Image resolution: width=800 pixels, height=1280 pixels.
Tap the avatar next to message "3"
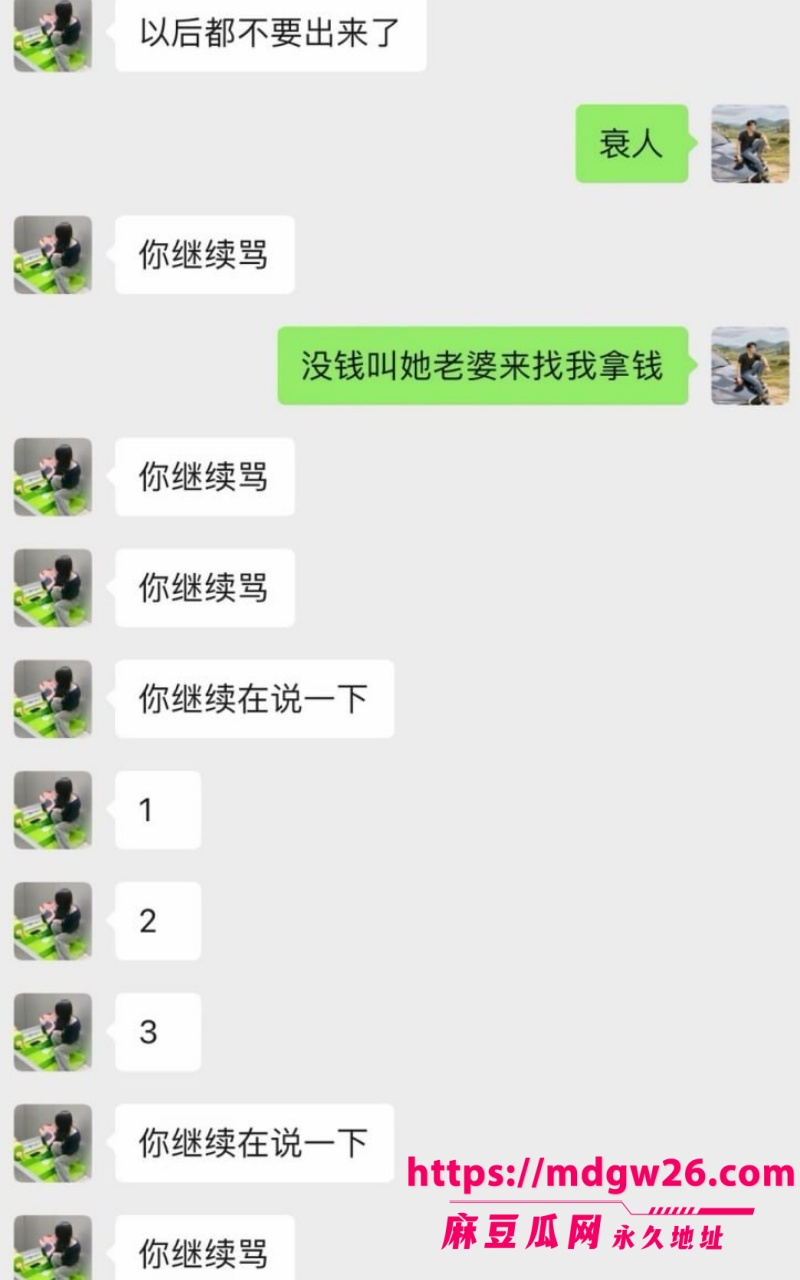point(52,1032)
